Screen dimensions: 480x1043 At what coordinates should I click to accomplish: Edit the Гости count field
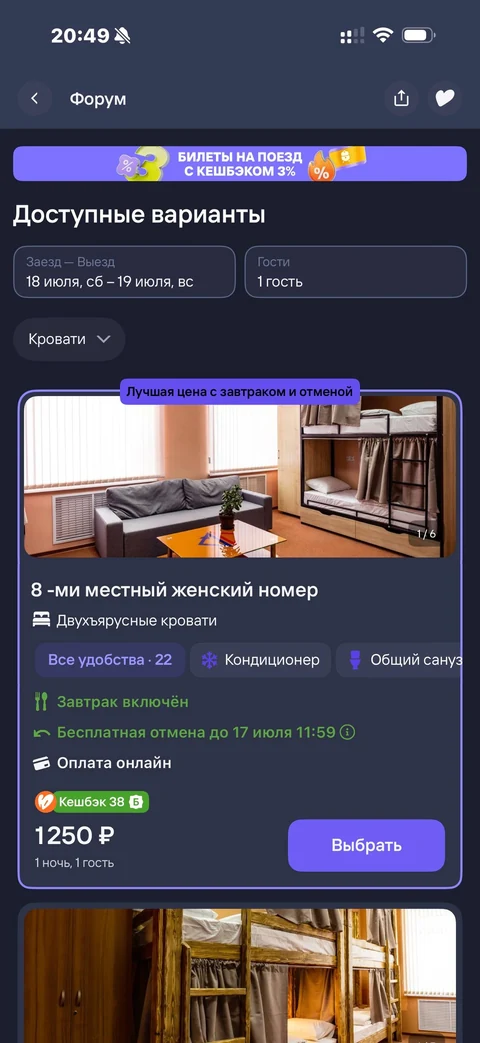[x=356, y=272]
